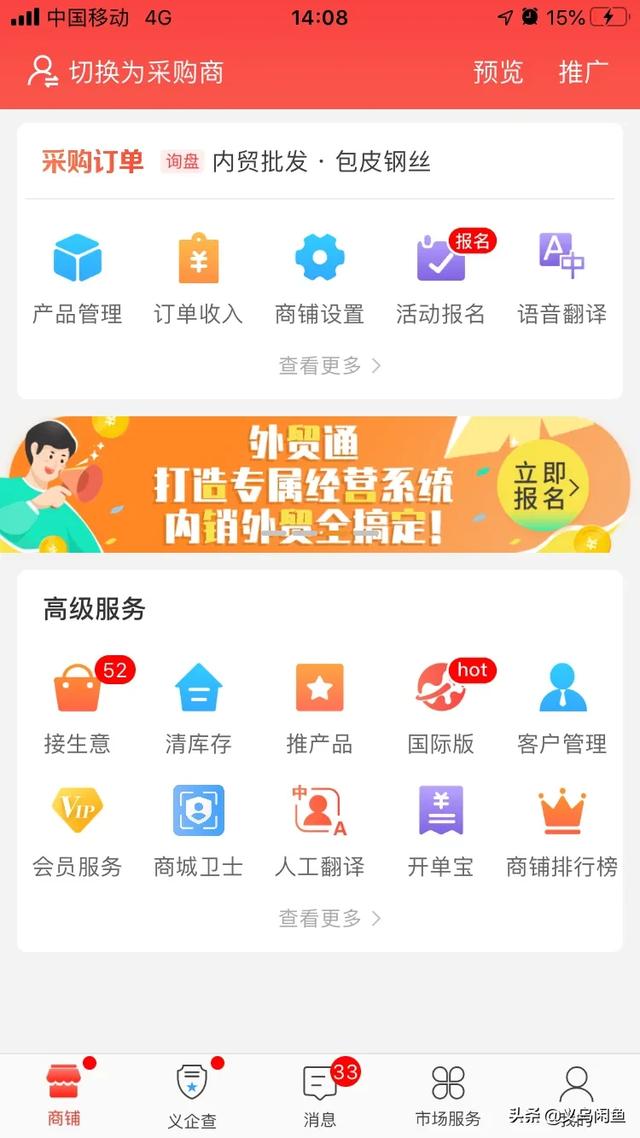Open 国际版

point(440,705)
